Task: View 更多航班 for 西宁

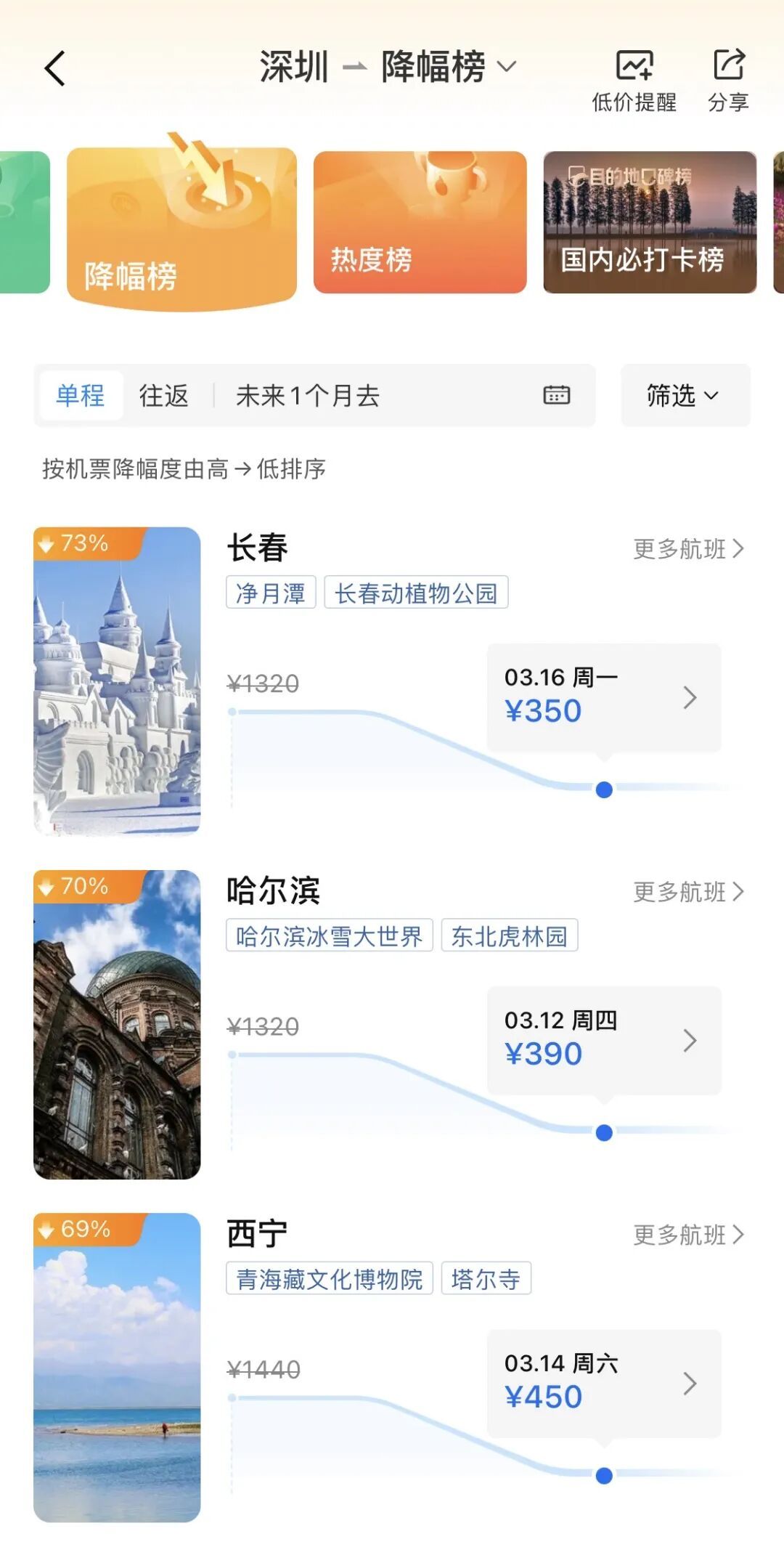Action: click(x=687, y=1235)
